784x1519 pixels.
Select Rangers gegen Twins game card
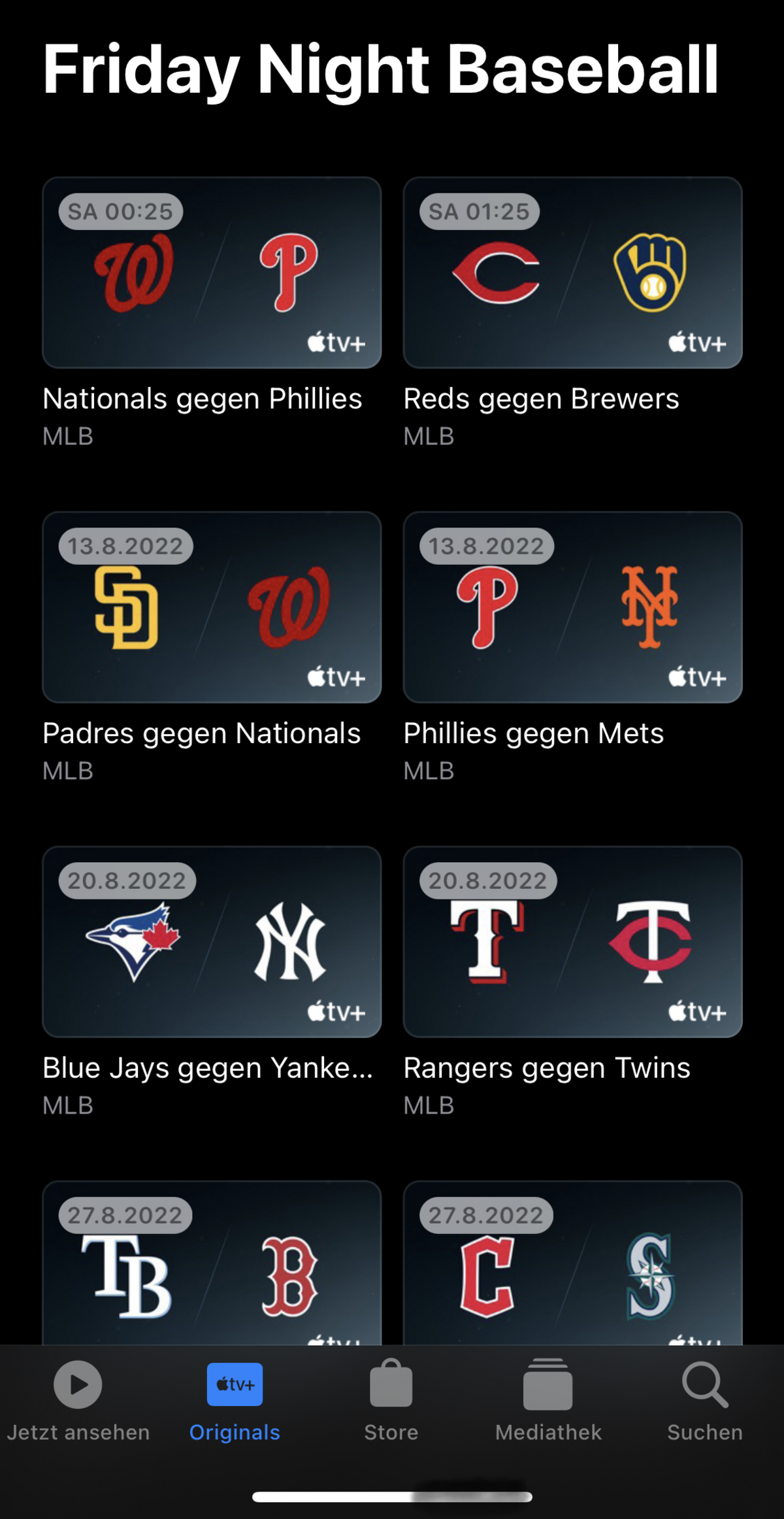572,942
